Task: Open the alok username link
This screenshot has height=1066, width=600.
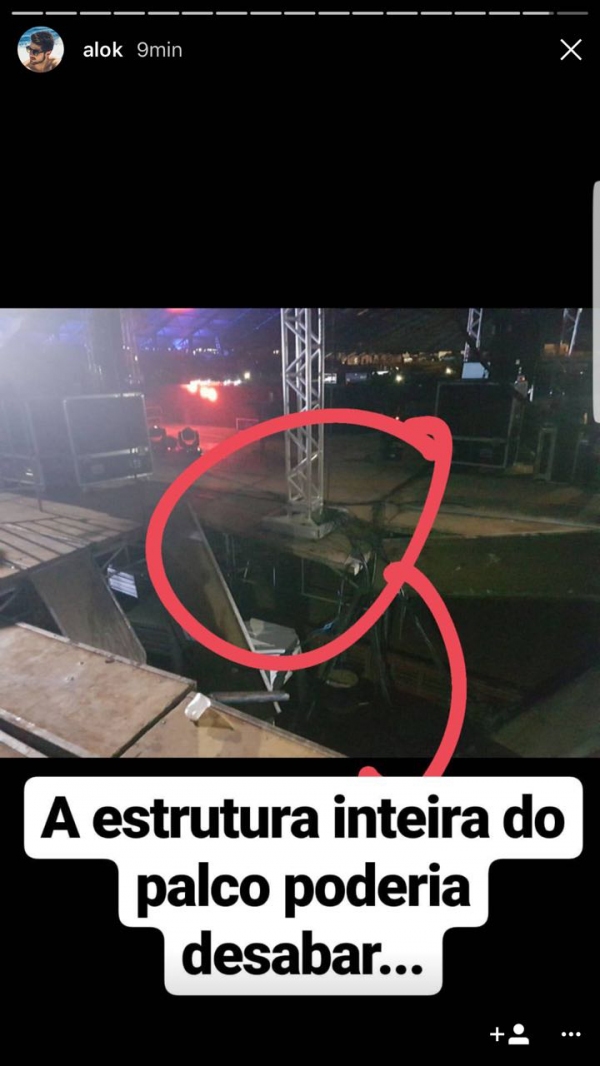Action: pyautogui.click(x=102, y=50)
